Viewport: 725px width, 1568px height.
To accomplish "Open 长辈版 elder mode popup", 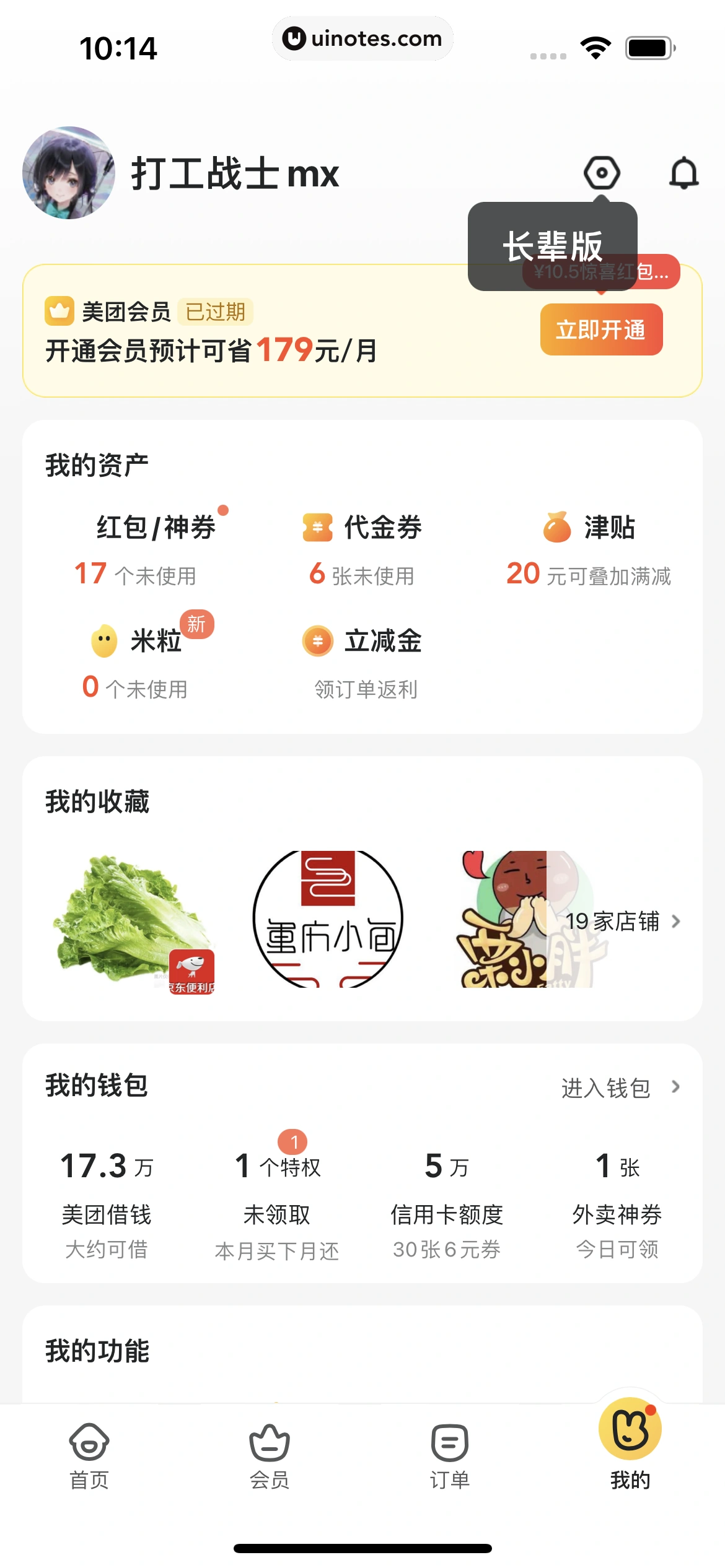I will (x=553, y=245).
